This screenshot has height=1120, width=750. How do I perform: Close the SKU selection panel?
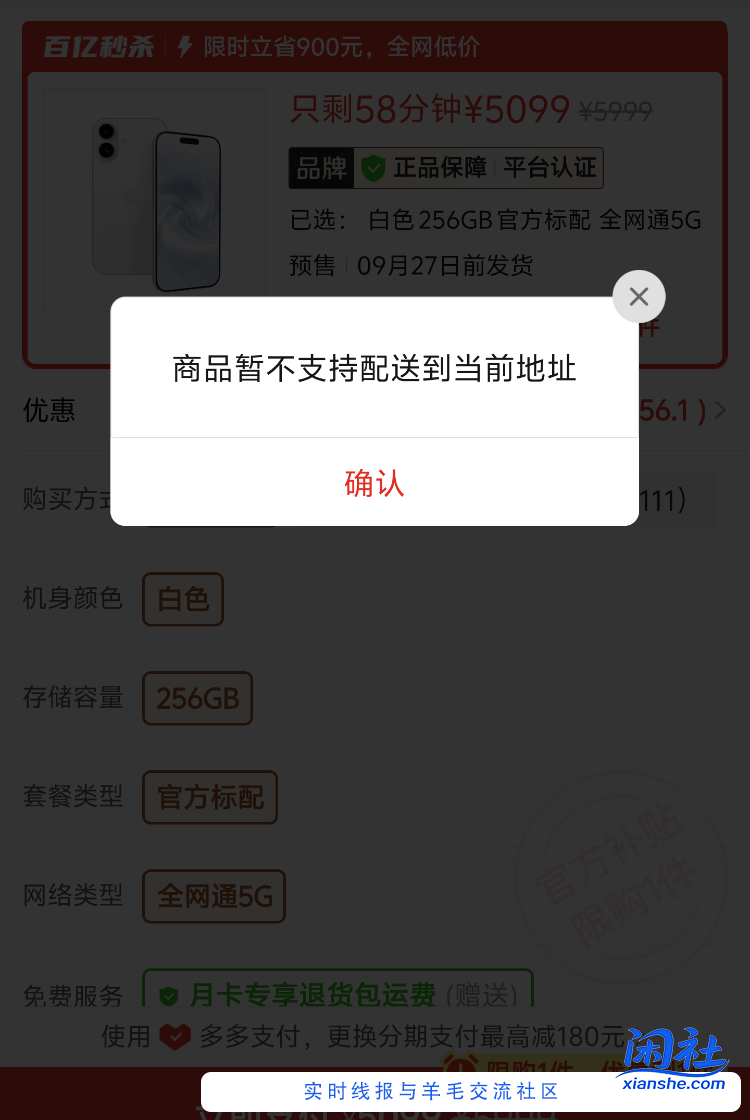pos(638,297)
